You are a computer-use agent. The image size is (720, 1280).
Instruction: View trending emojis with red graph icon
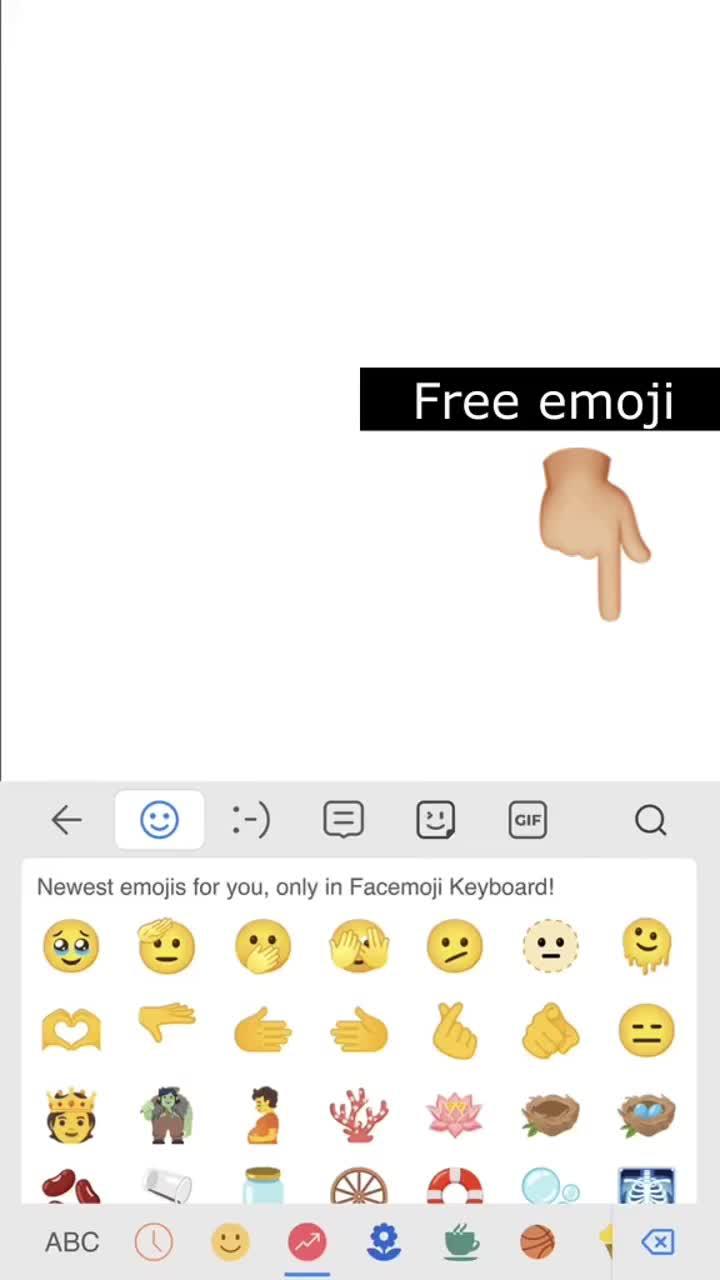coord(307,1242)
